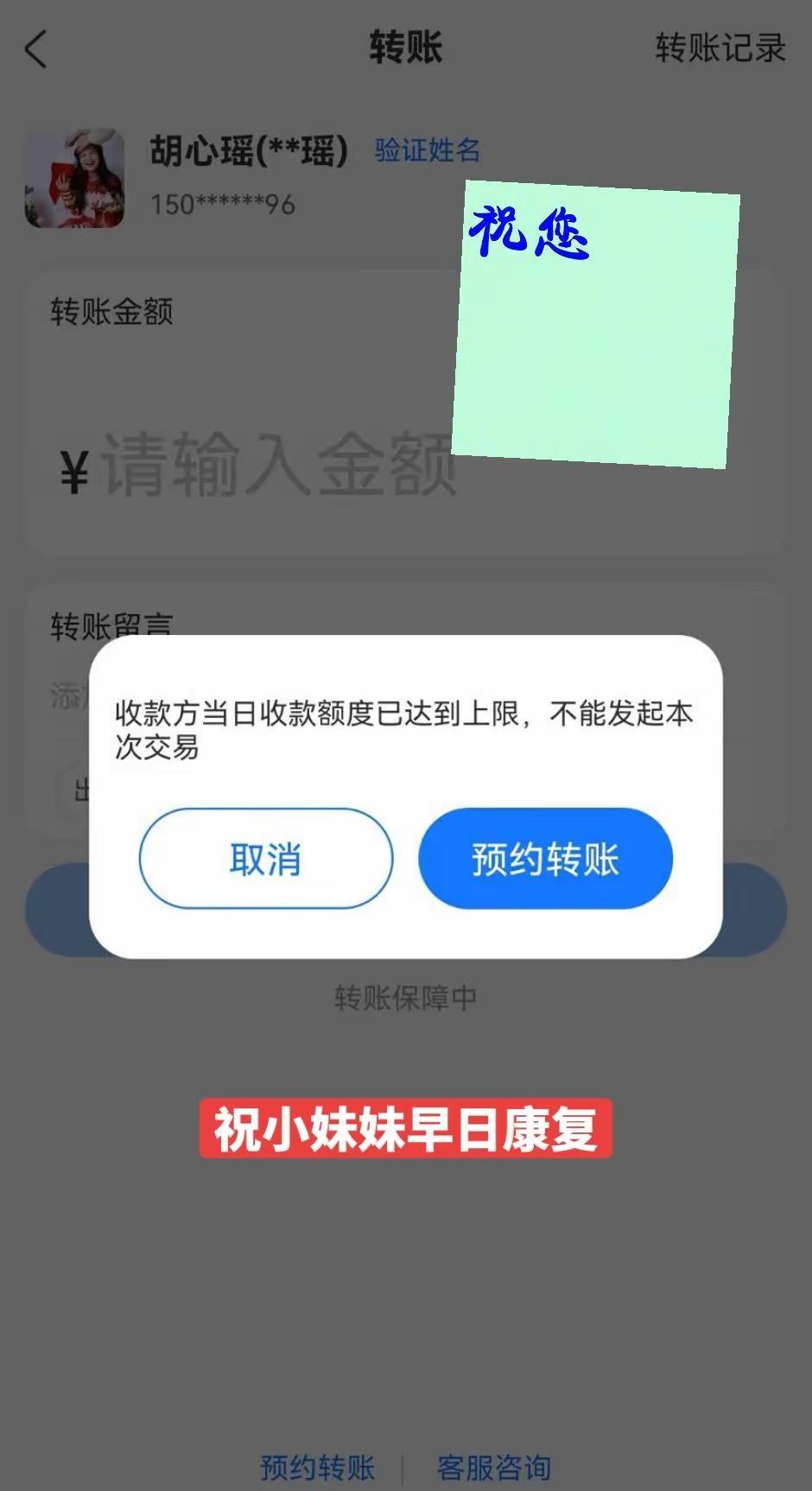This screenshot has width=812, height=1491.
Task: Click the 验证姓名 verification link
Action: [x=428, y=150]
